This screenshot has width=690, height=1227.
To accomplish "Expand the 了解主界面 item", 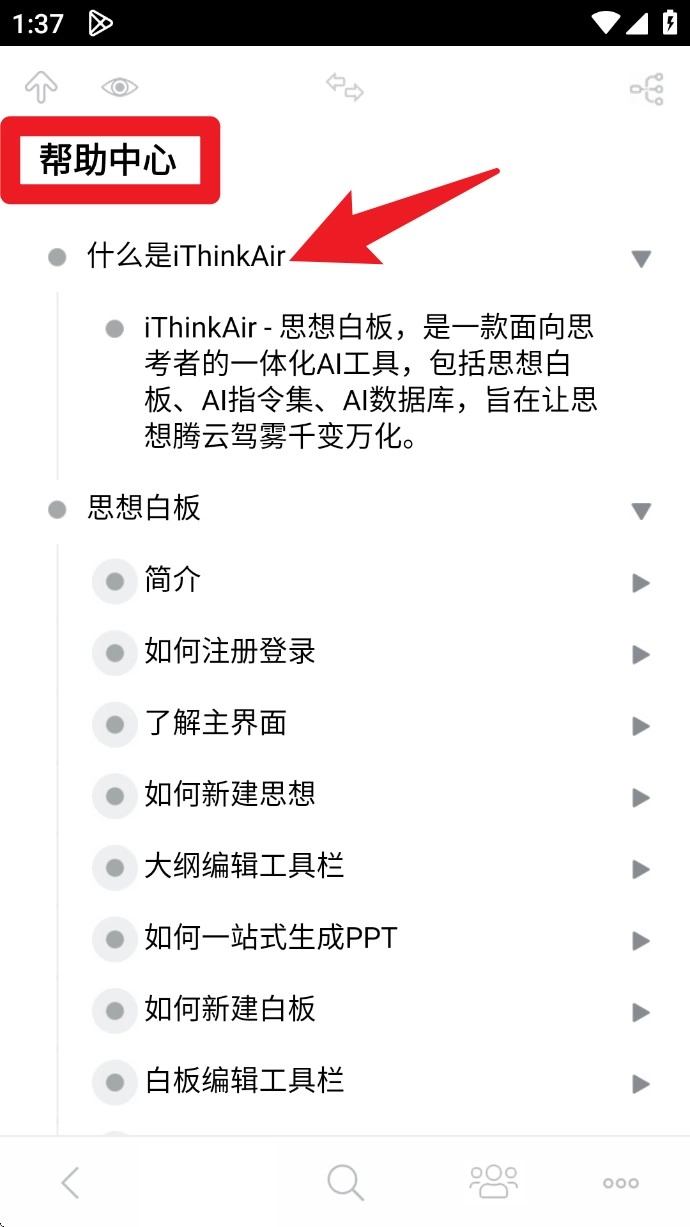I will 642,726.
